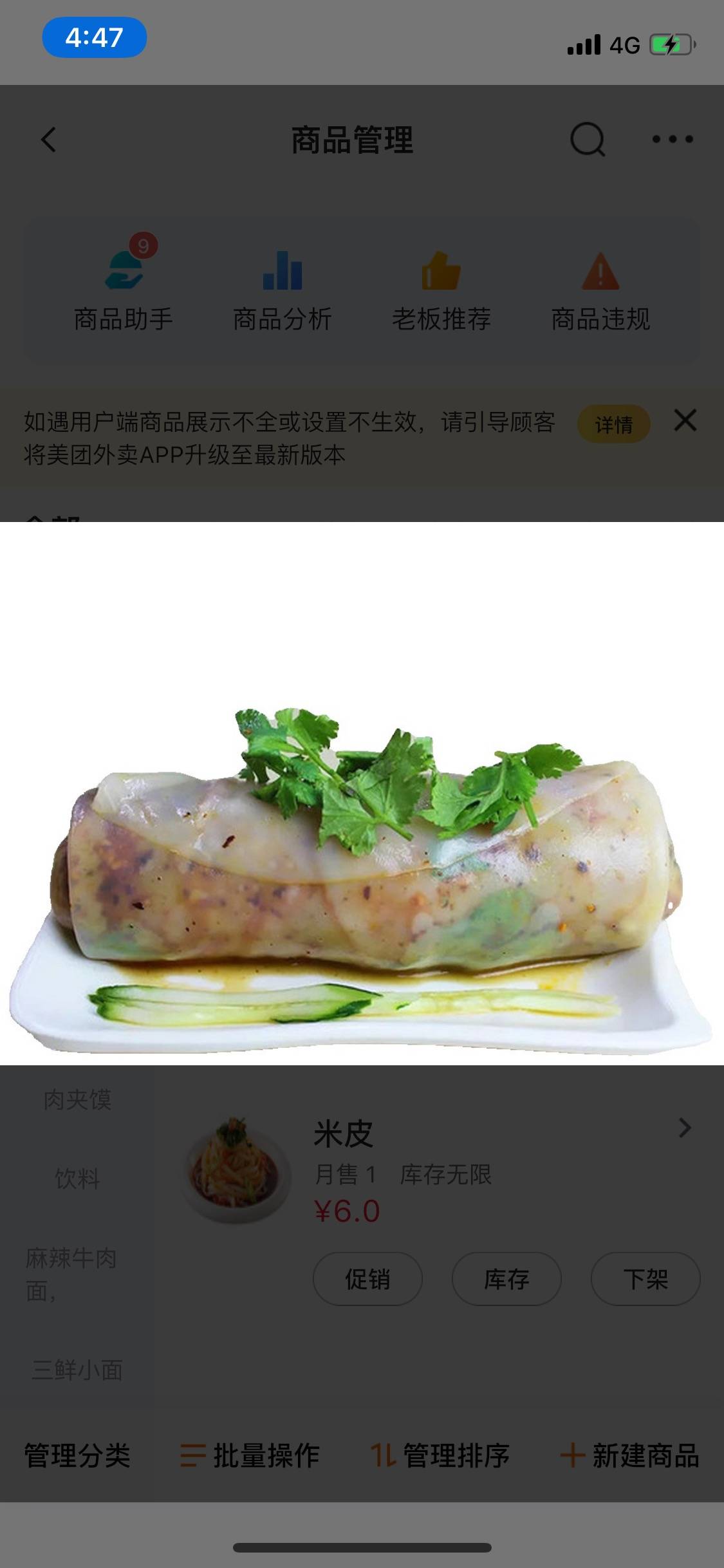
Task: Open the three-dot overflow menu
Action: click(672, 139)
